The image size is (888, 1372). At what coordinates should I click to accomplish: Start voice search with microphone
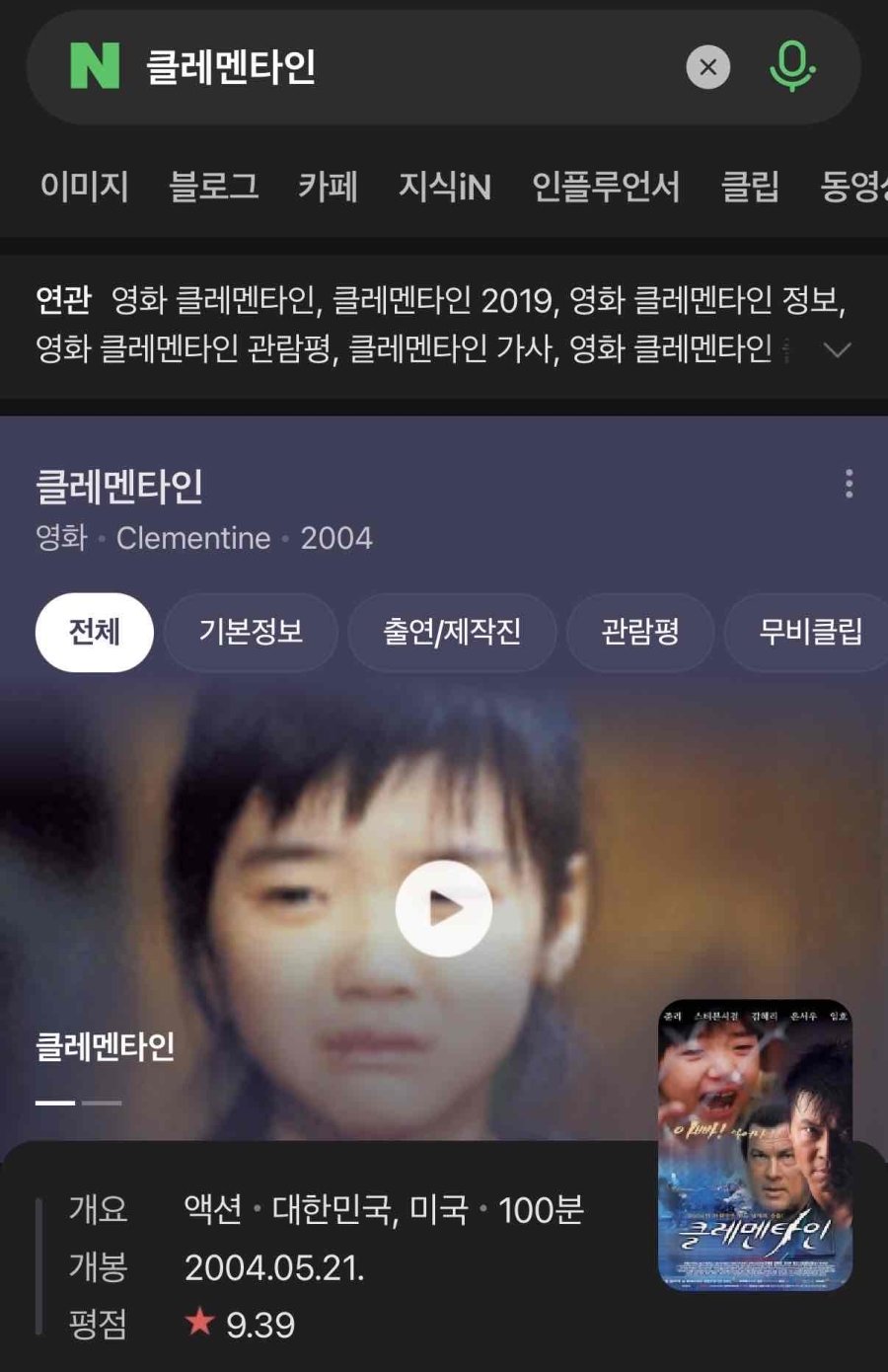tap(791, 67)
